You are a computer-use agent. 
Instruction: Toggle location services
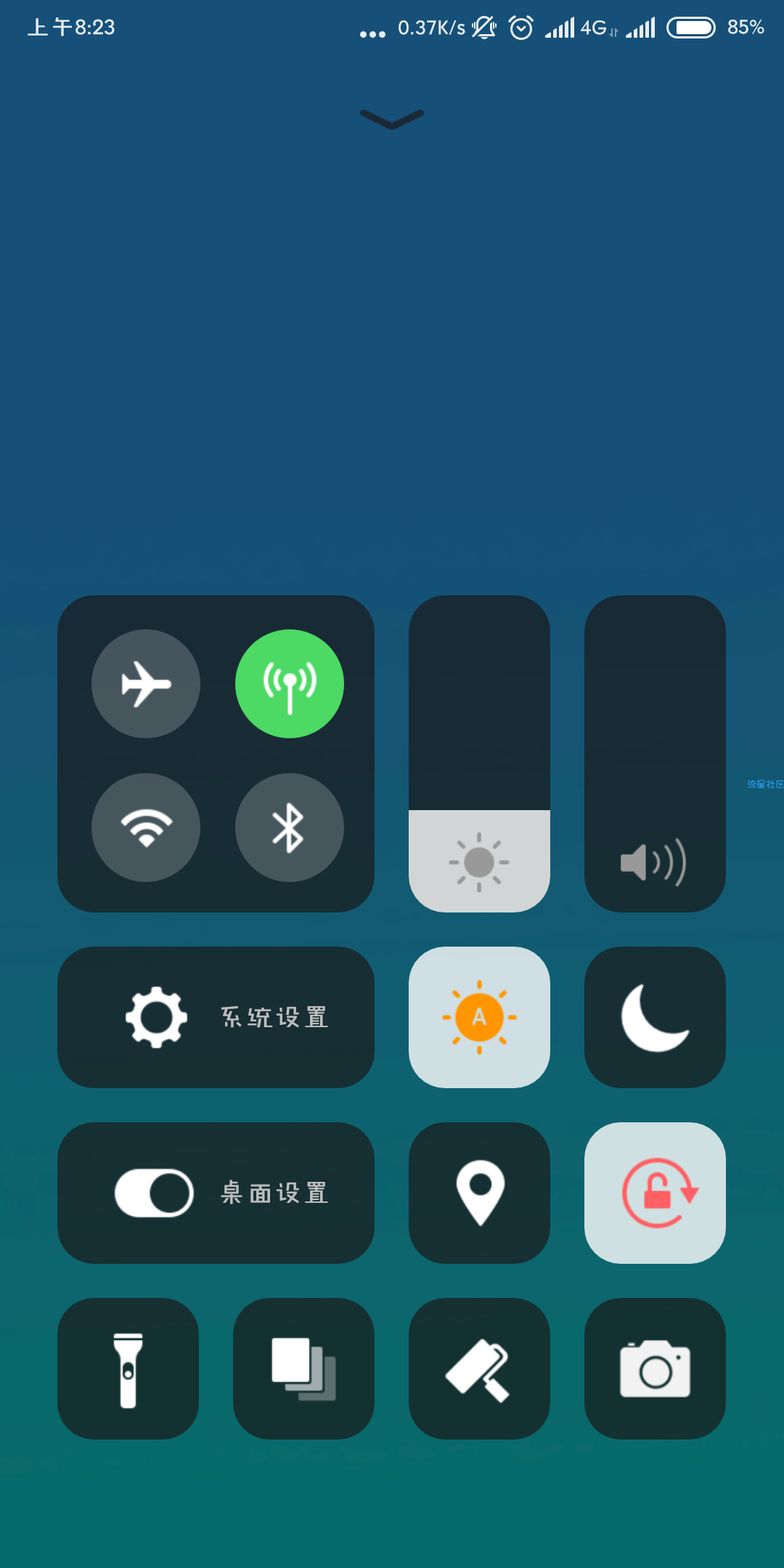tap(479, 1193)
